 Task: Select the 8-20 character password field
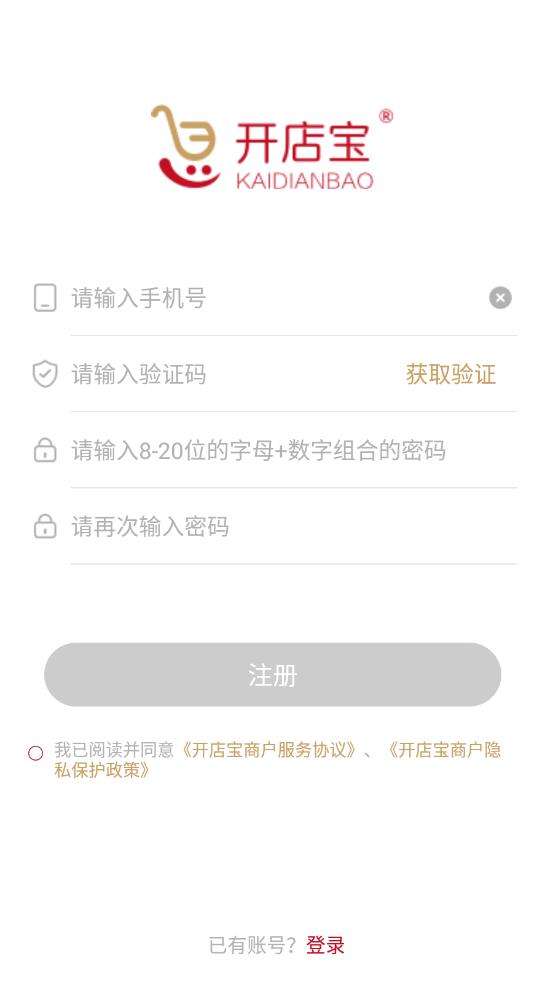tap(293, 451)
